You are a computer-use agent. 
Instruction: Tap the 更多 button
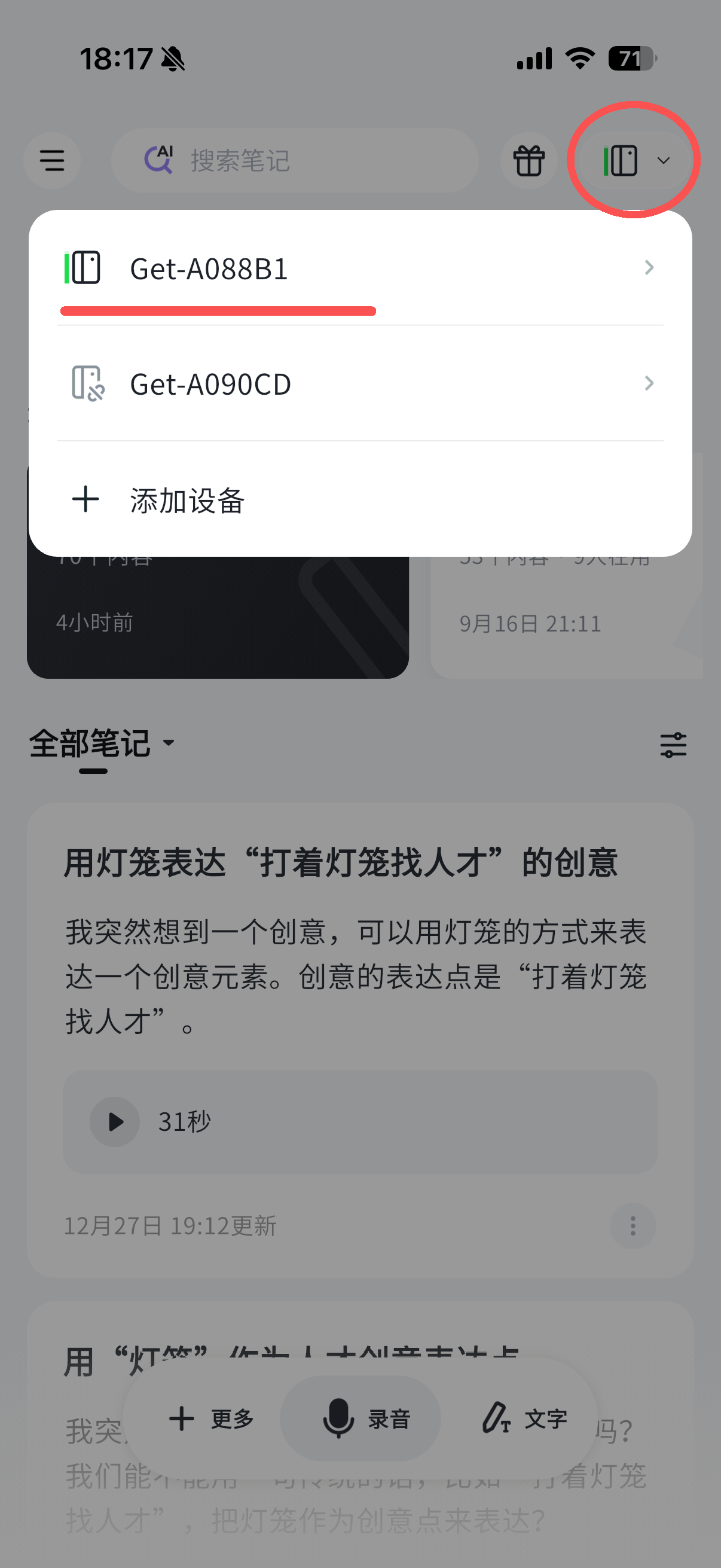coord(210,1419)
